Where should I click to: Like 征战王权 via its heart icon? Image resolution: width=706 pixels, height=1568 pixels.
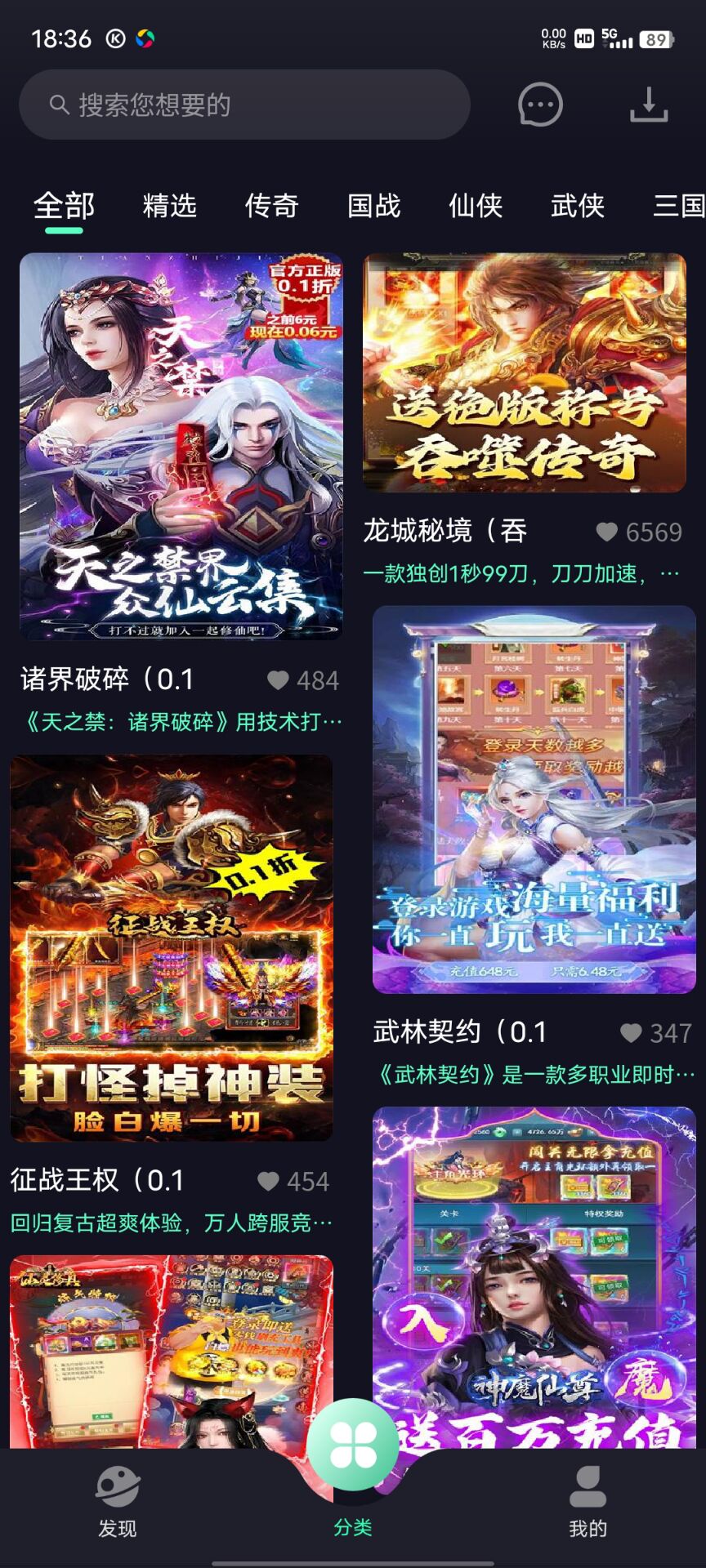[x=269, y=1181]
